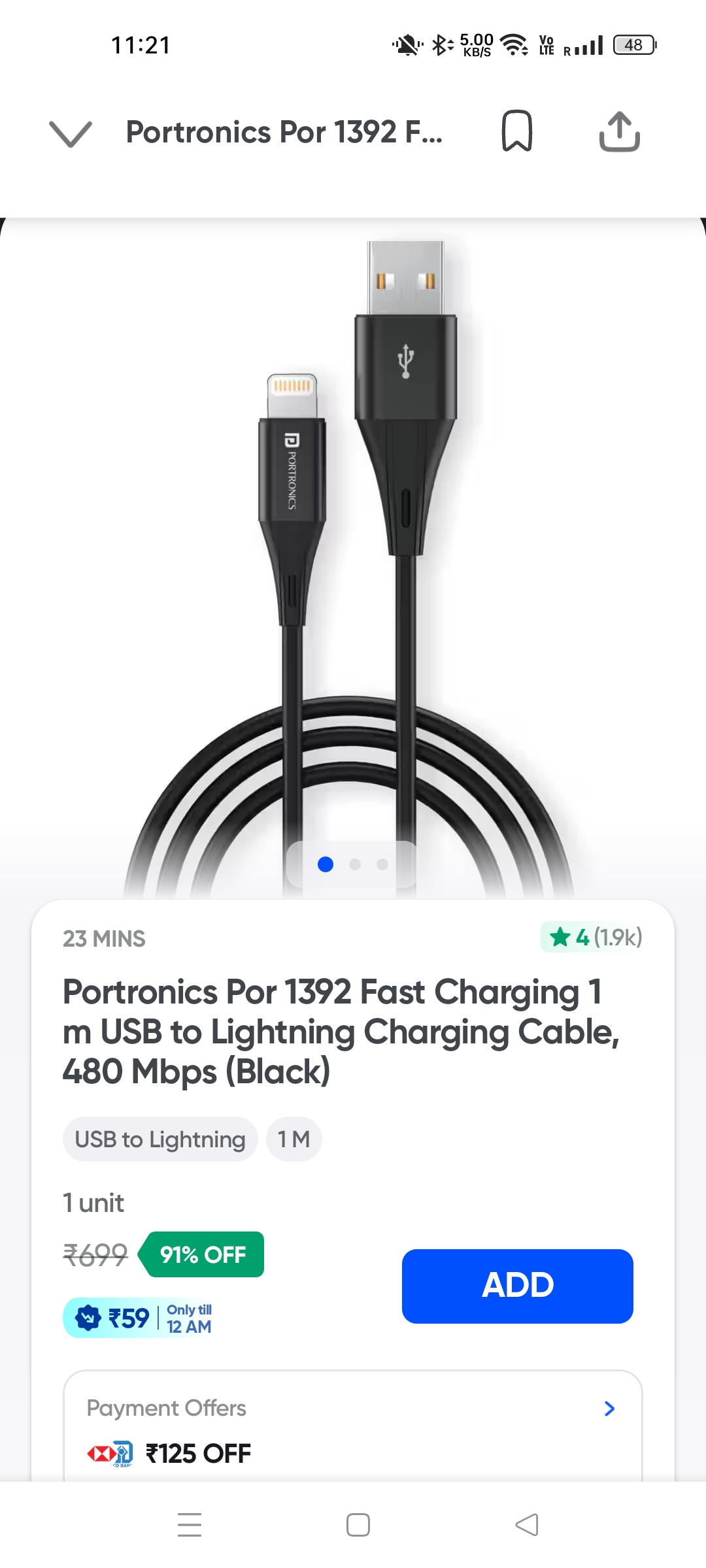Collapse the product page with the down chevron
The image size is (706, 1568).
pyautogui.click(x=71, y=133)
